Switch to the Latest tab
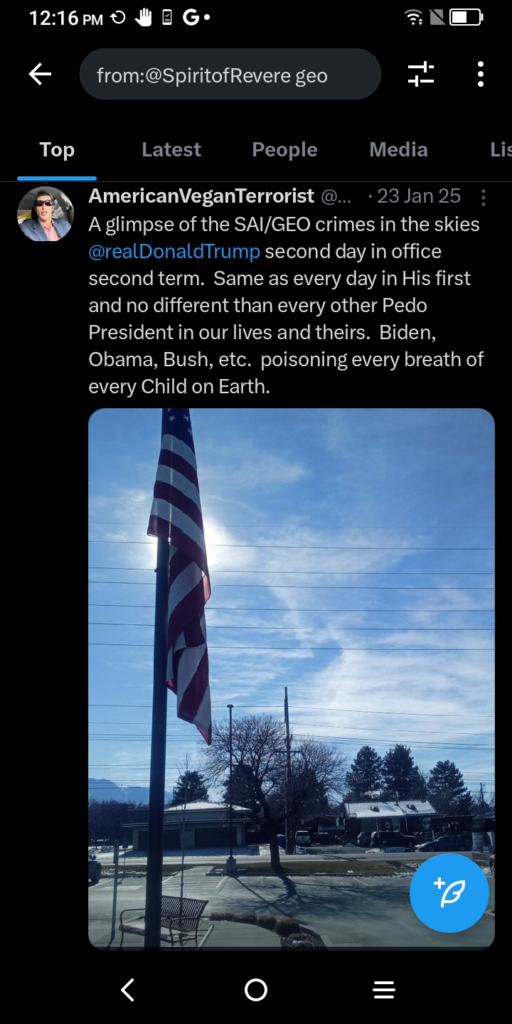The image size is (512, 1024). 171,150
